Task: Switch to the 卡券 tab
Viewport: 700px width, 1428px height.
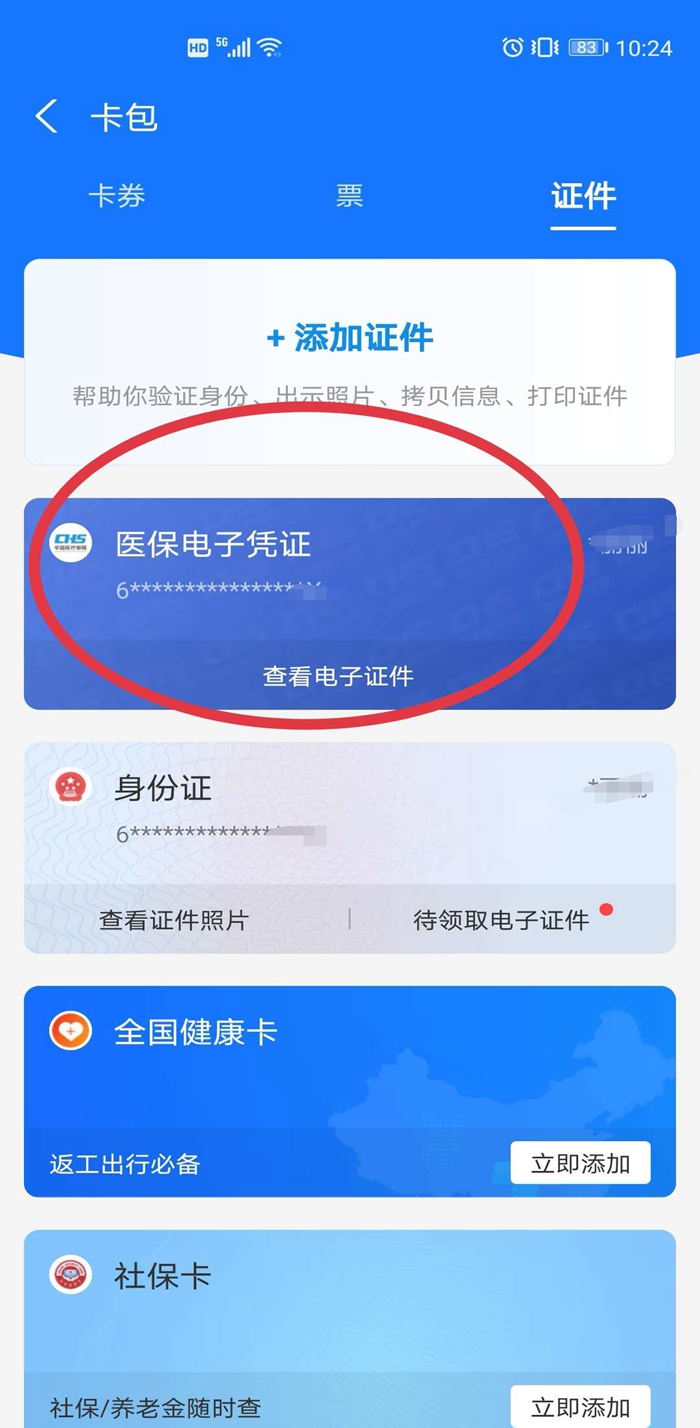Action: point(117,196)
